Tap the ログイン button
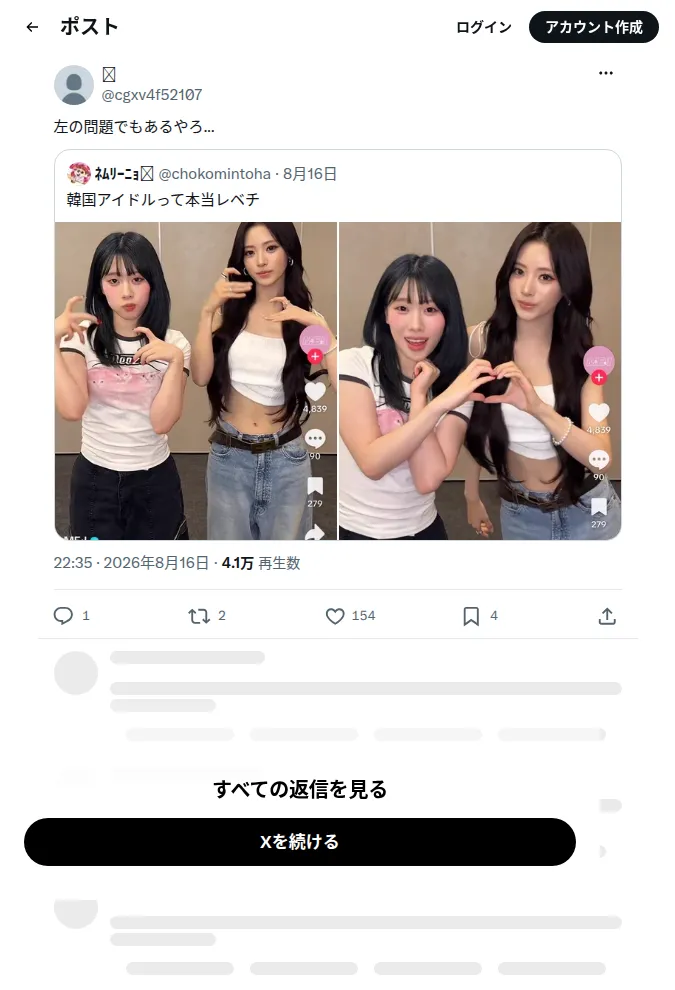The width and height of the screenshot is (675, 990). 484,27
